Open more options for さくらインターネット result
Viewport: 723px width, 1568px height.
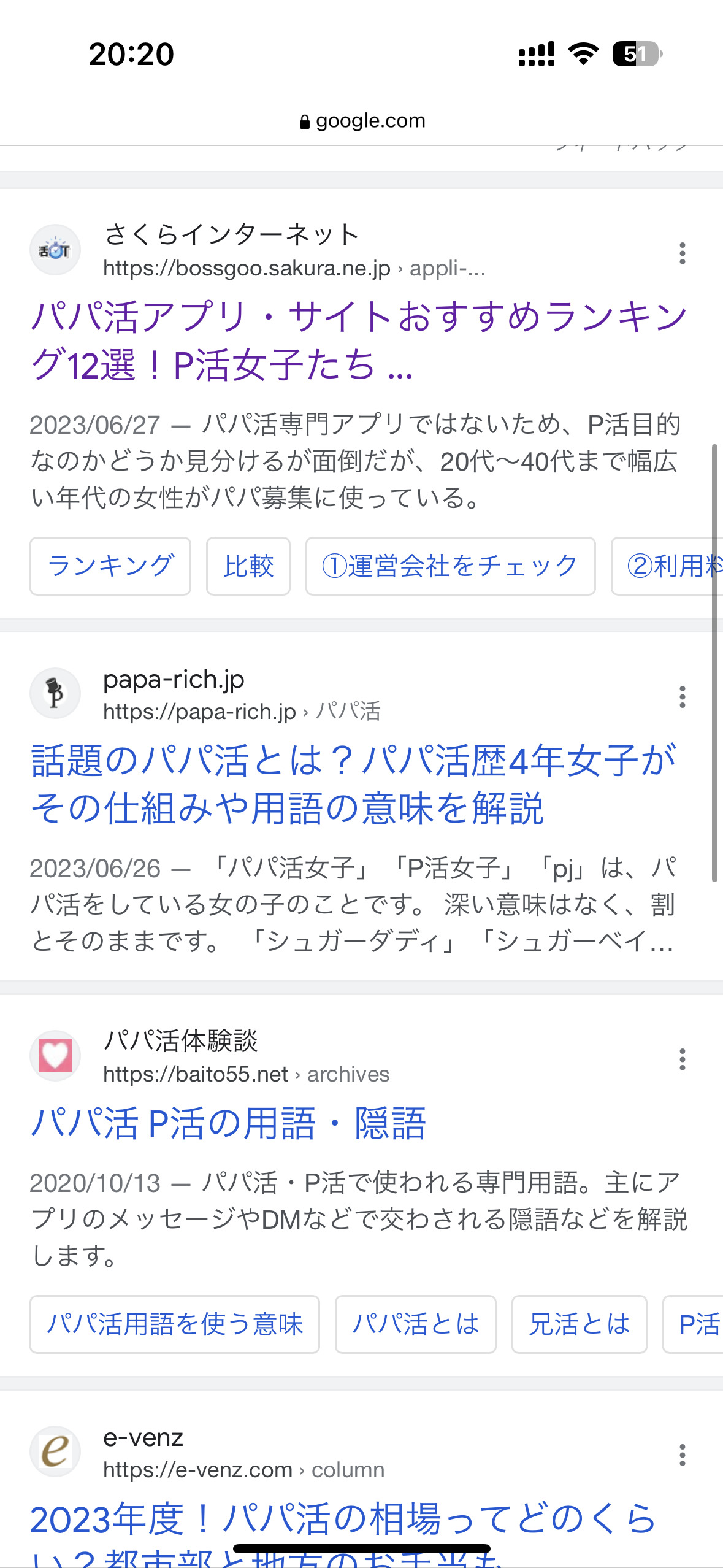(682, 253)
